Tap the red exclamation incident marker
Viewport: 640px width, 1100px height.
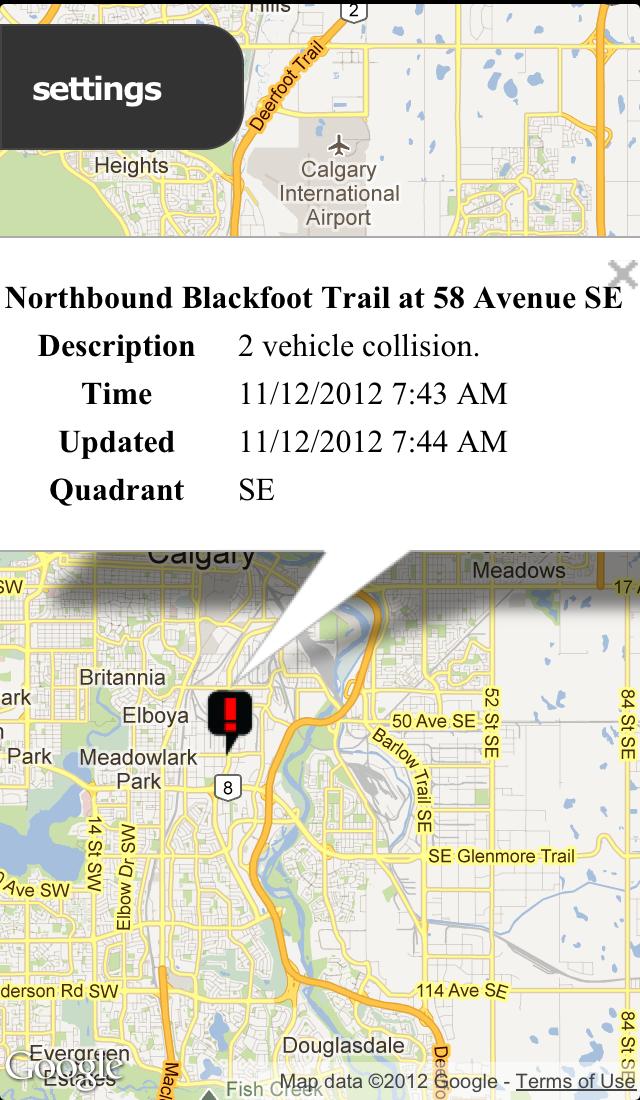coord(230,714)
